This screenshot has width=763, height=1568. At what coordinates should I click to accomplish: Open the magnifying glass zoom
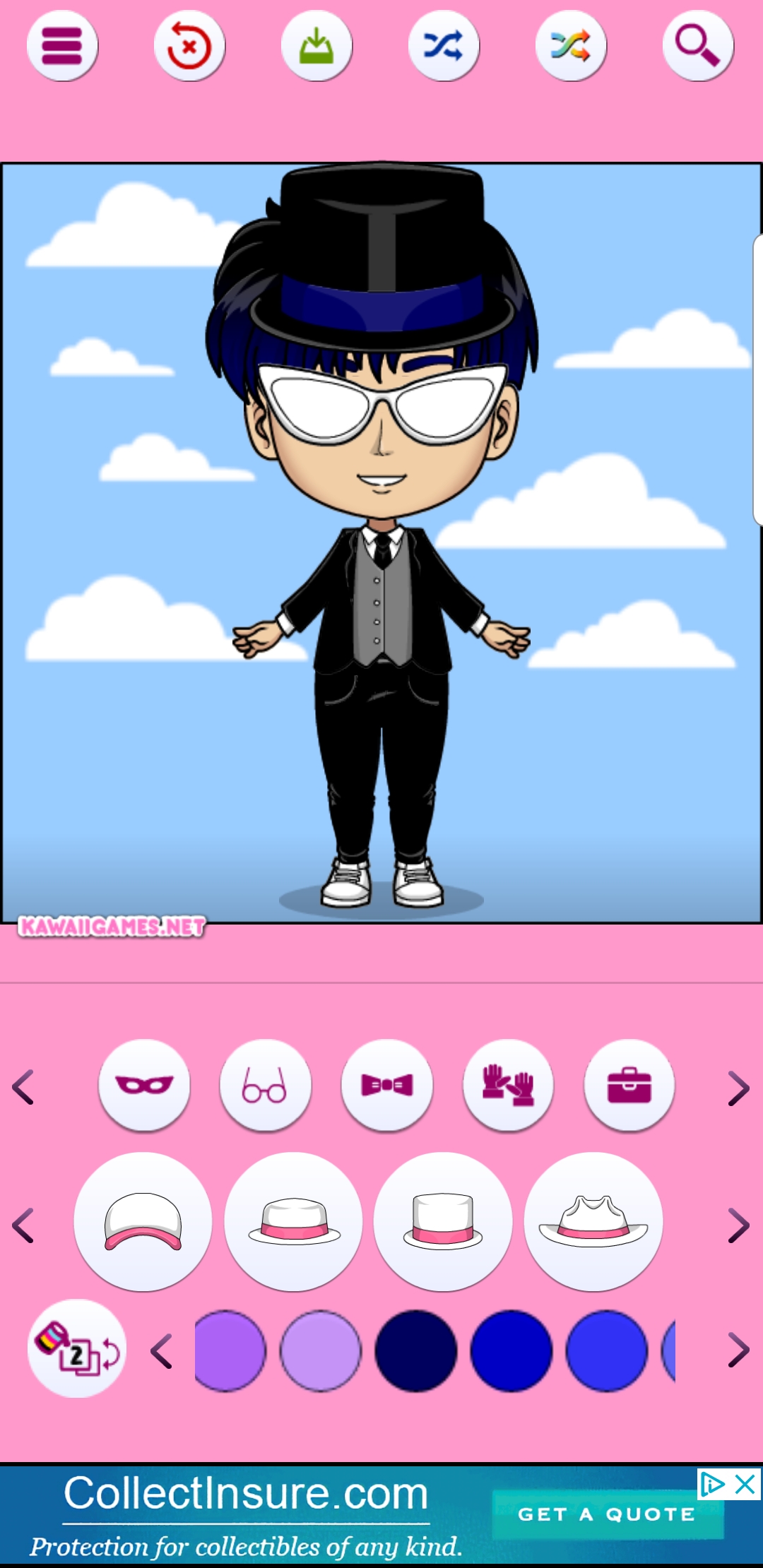698,46
